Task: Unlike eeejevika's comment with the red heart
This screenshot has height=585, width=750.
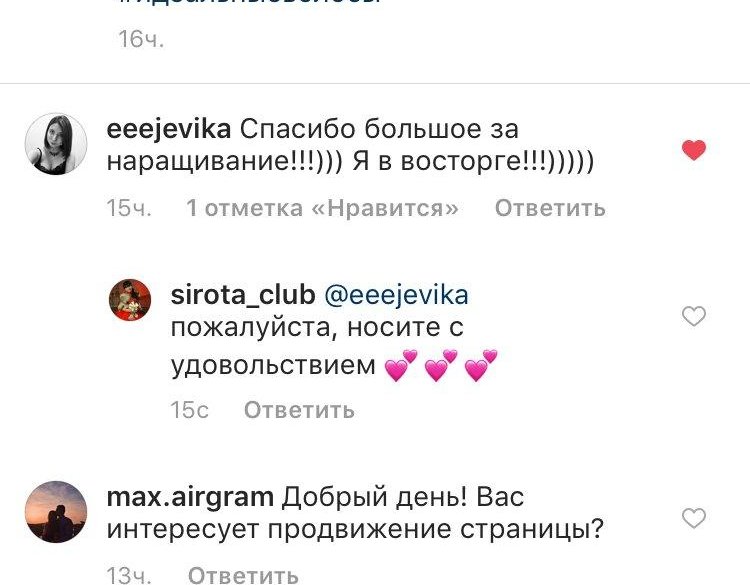Action: coord(693,151)
